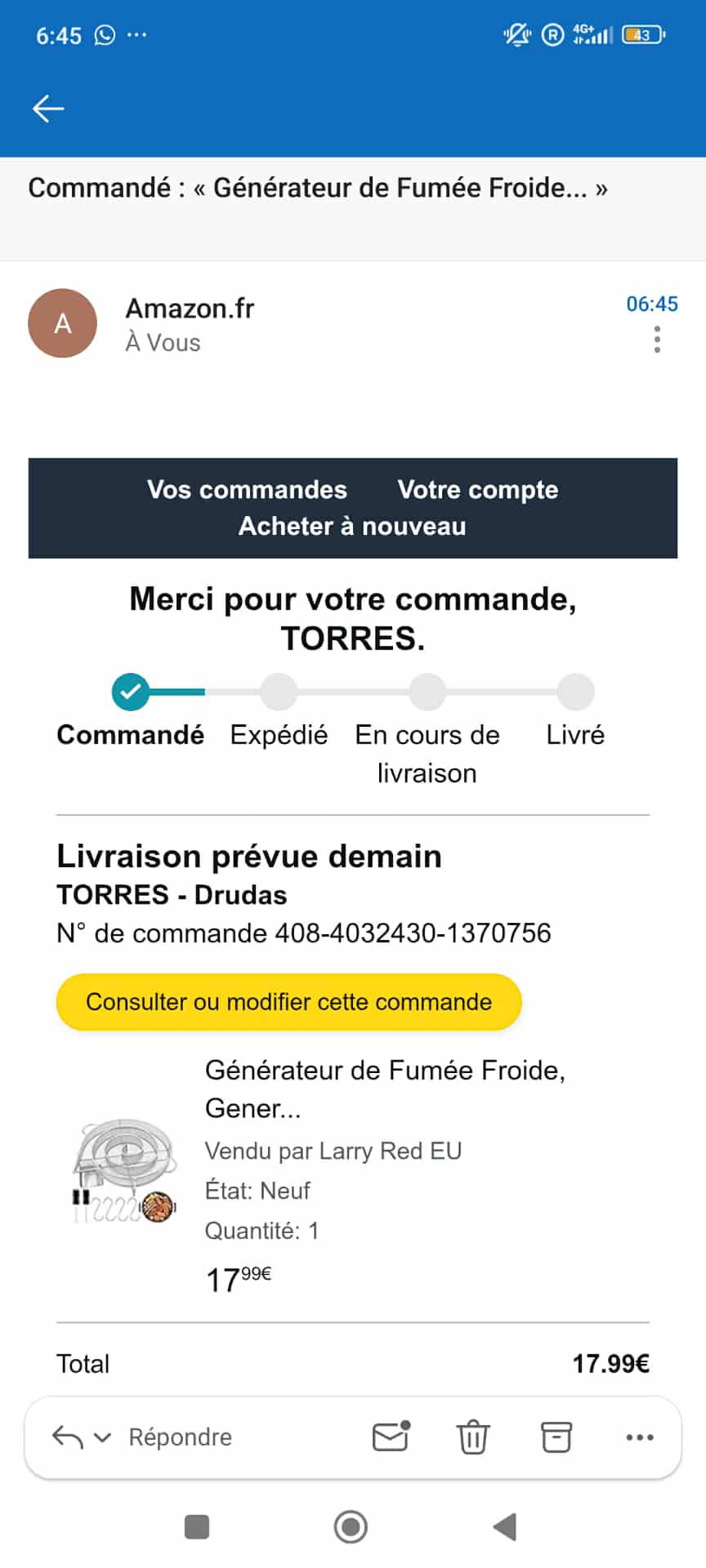This screenshot has height=1568, width=706.
Task: Expand the reply options chevron
Action: pos(103,1437)
